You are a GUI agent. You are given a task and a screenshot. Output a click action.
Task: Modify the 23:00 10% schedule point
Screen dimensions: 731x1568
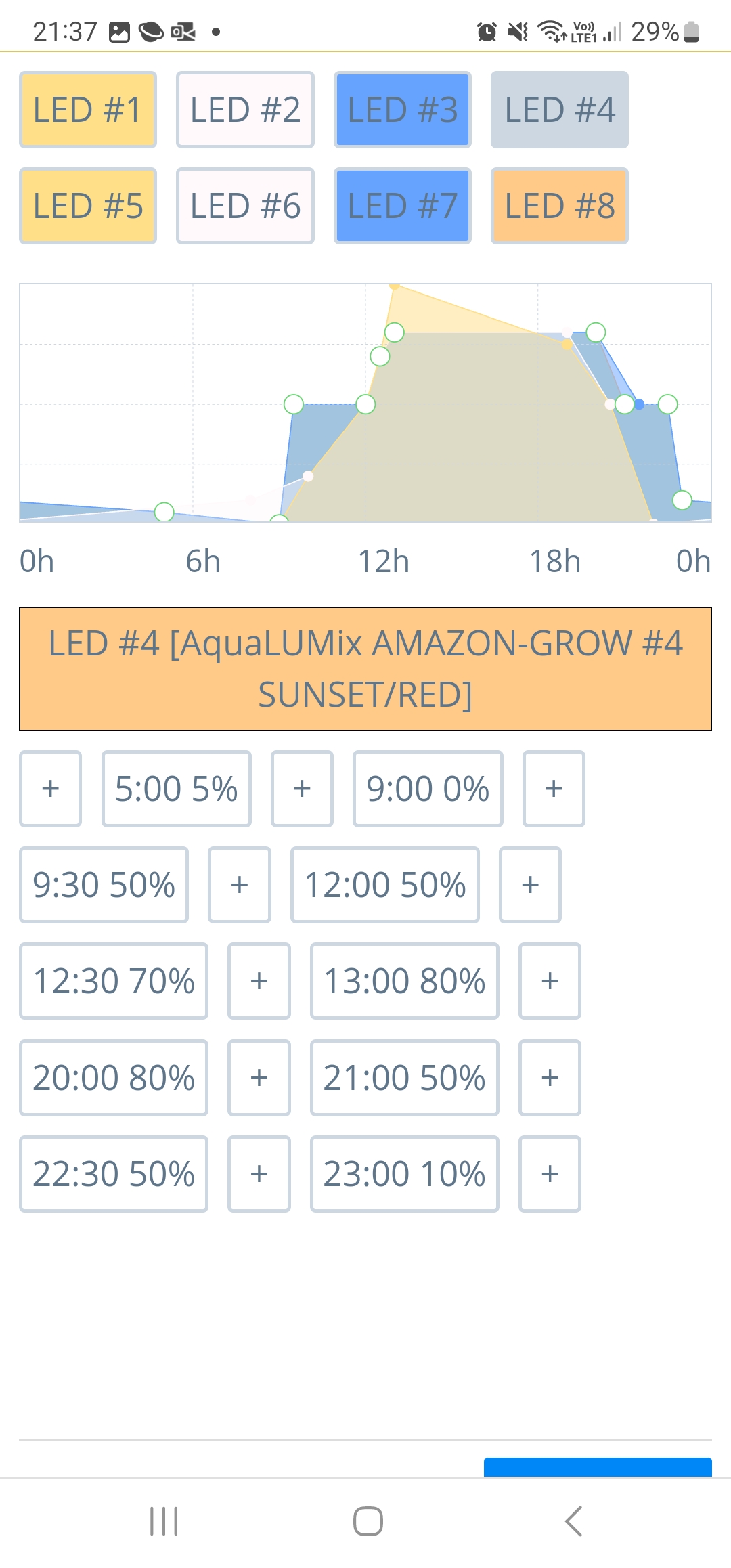pos(405,1174)
